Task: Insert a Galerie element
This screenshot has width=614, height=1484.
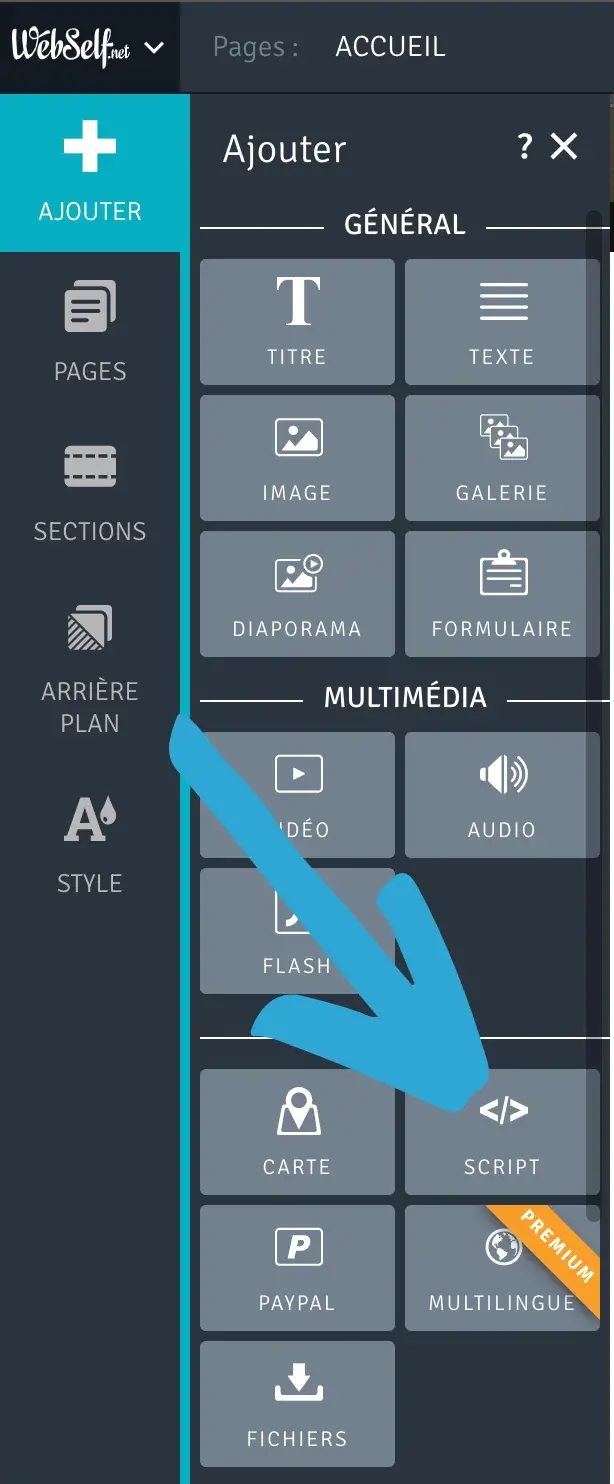Action: (x=502, y=458)
